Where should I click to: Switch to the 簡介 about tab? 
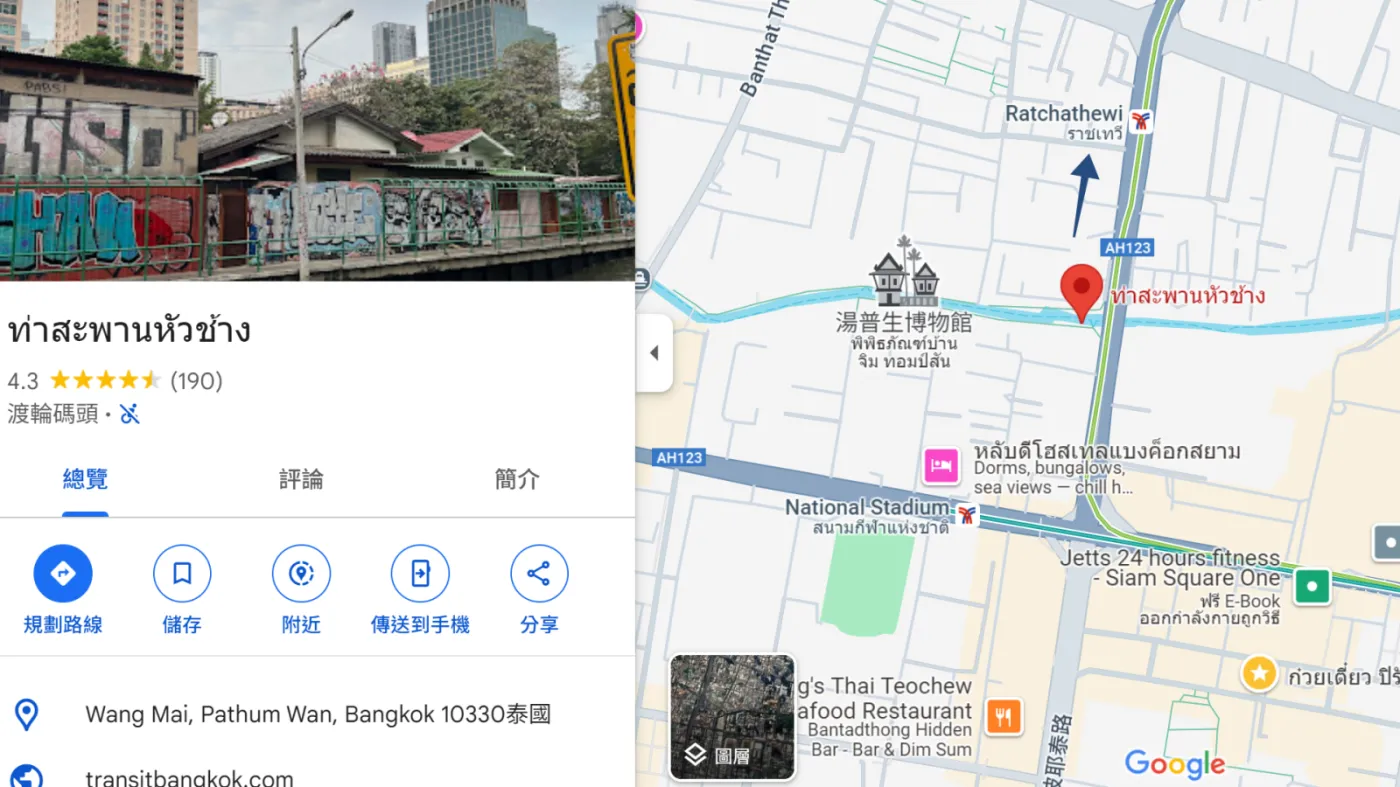pyautogui.click(x=517, y=479)
